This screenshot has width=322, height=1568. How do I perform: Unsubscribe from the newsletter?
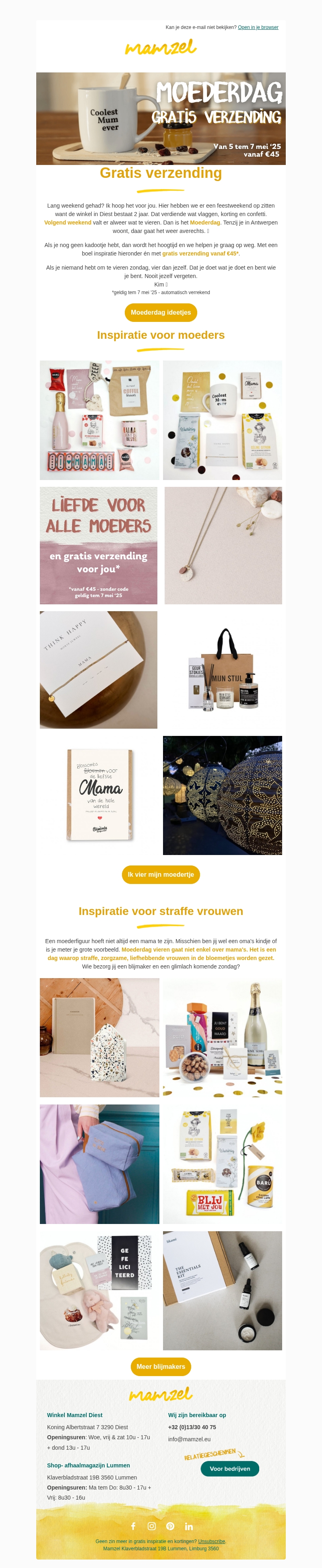(x=211, y=1541)
